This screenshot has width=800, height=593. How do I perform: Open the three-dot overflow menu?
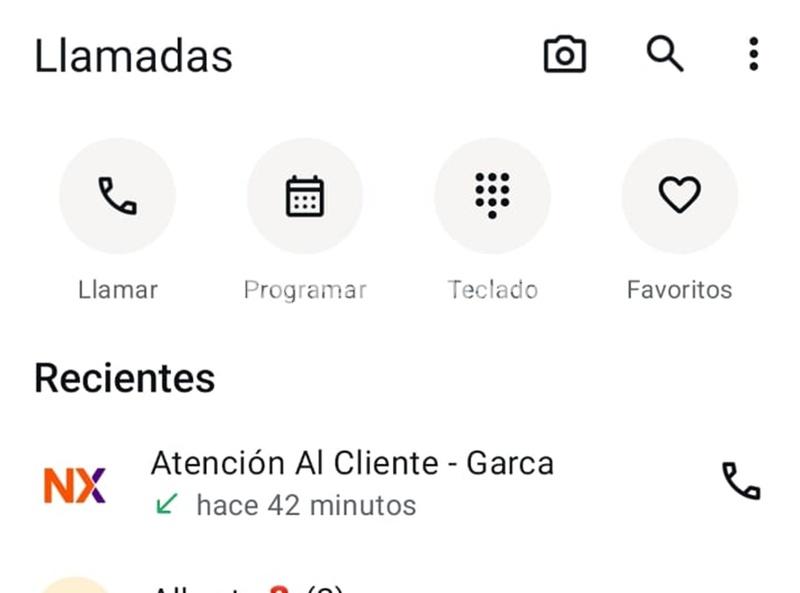pos(753,54)
